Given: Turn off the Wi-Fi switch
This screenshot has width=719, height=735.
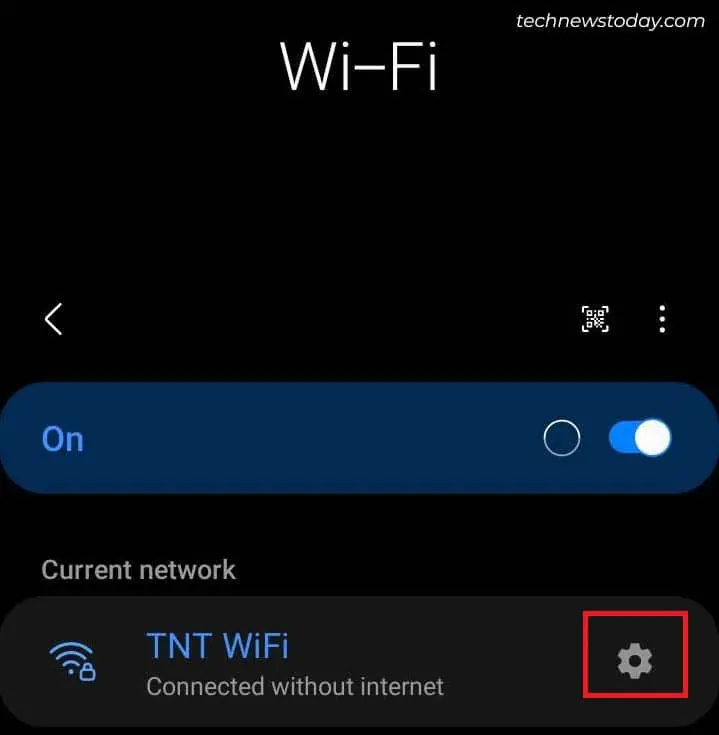Looking at the screenshot, I should click(x=639, y=438).
